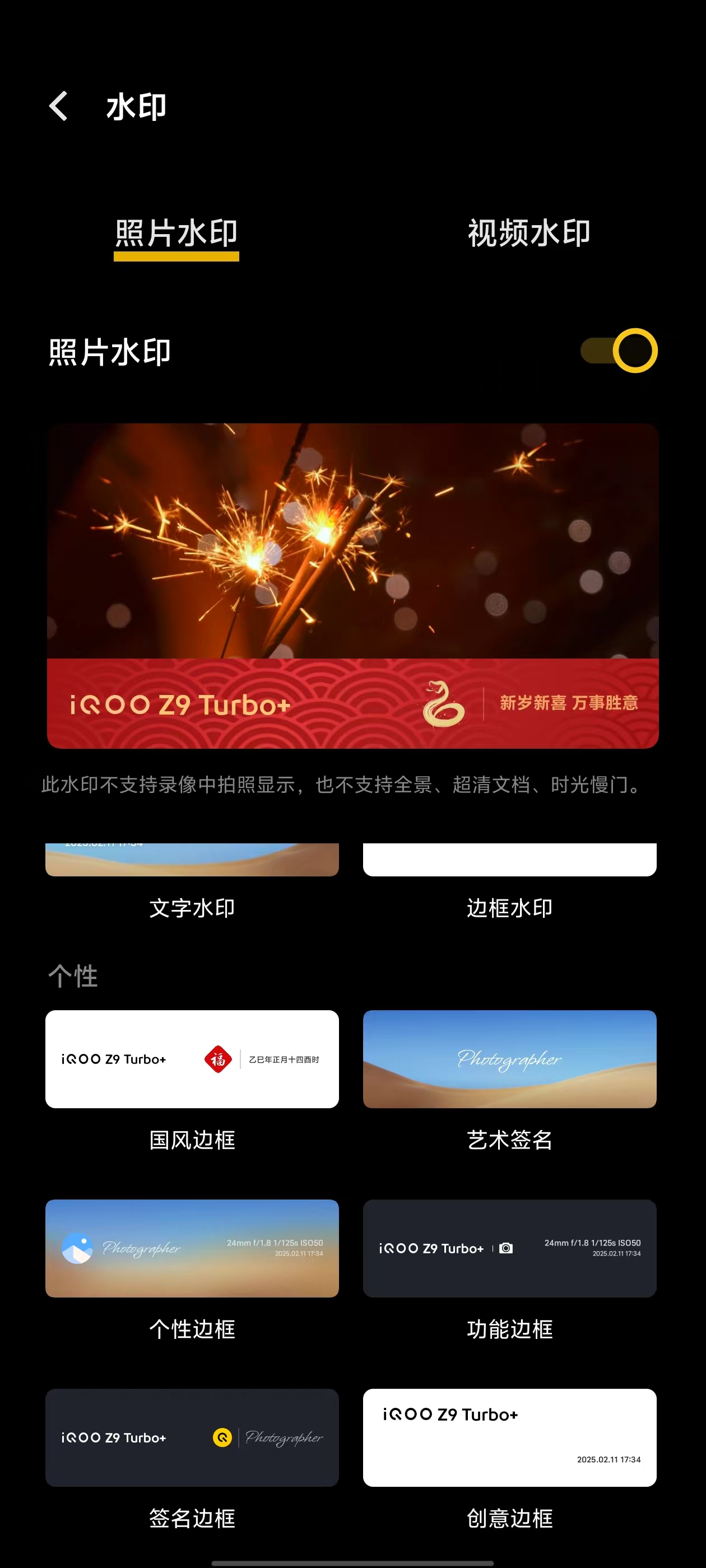Choose the 文字水印 style
Viewport: 706px width, 1568px height.
[x=192, y=861]
